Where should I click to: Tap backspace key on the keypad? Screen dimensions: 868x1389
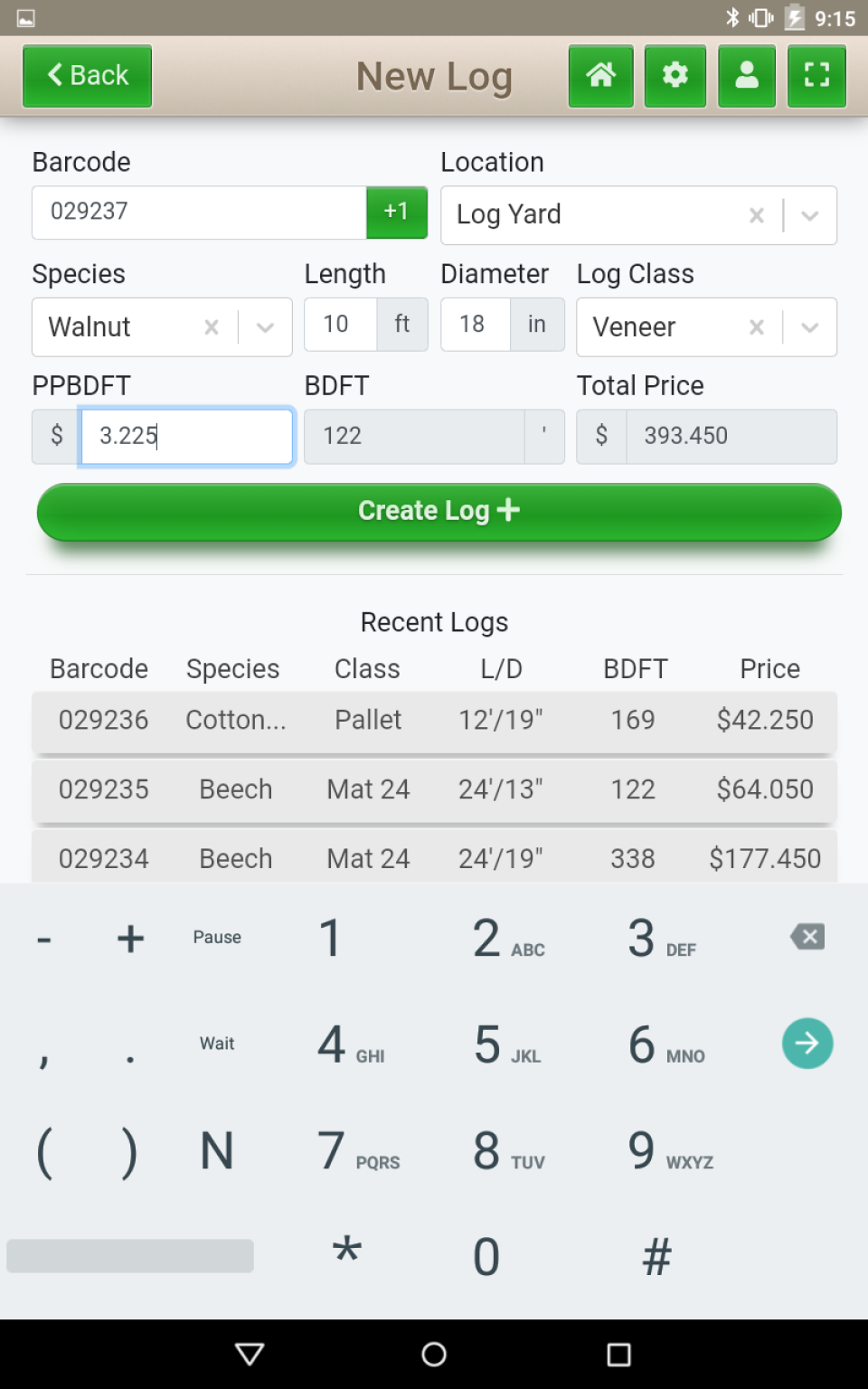pyautogui.click(x=807, y=937)
